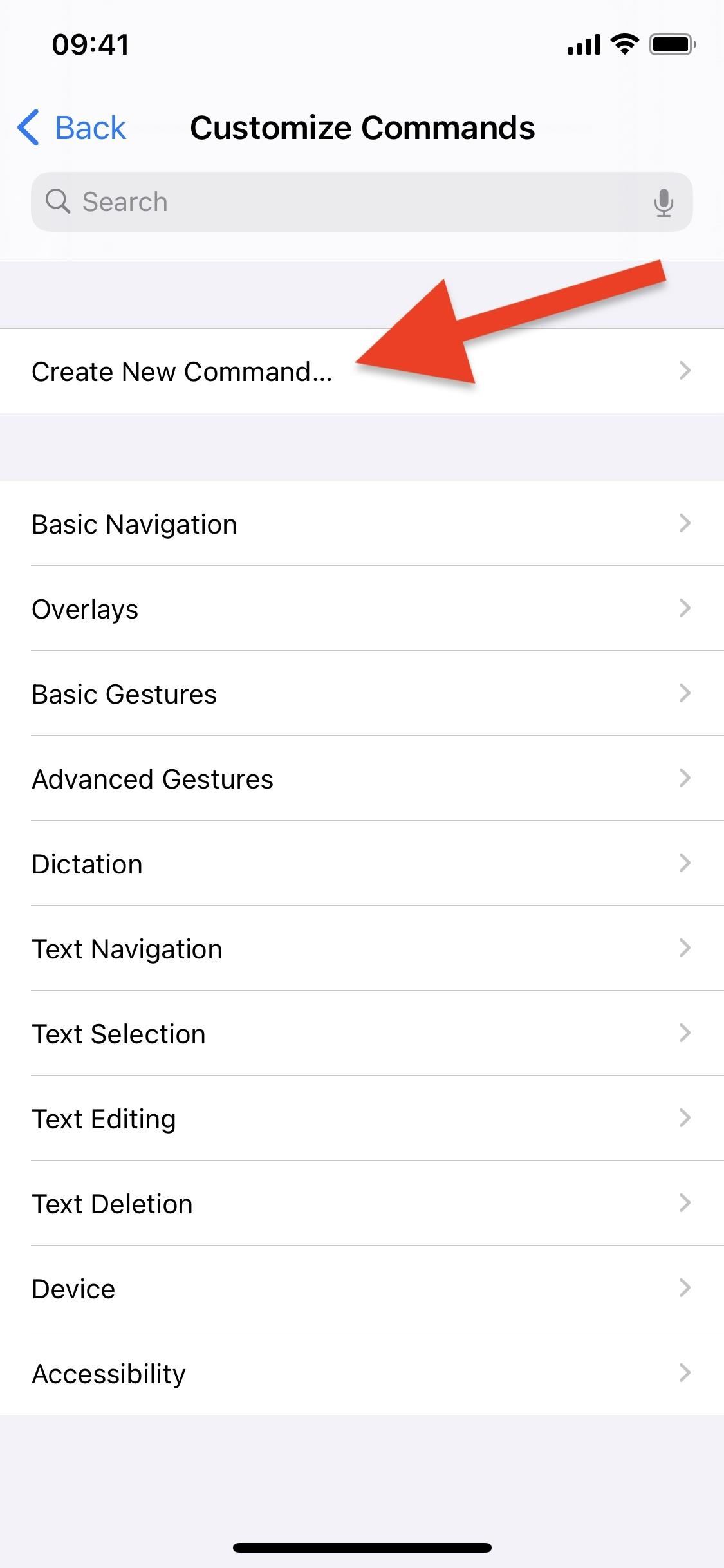Expand the Overlays command group
Viewport: 724px width, 1568px height.
click(360, 608)
